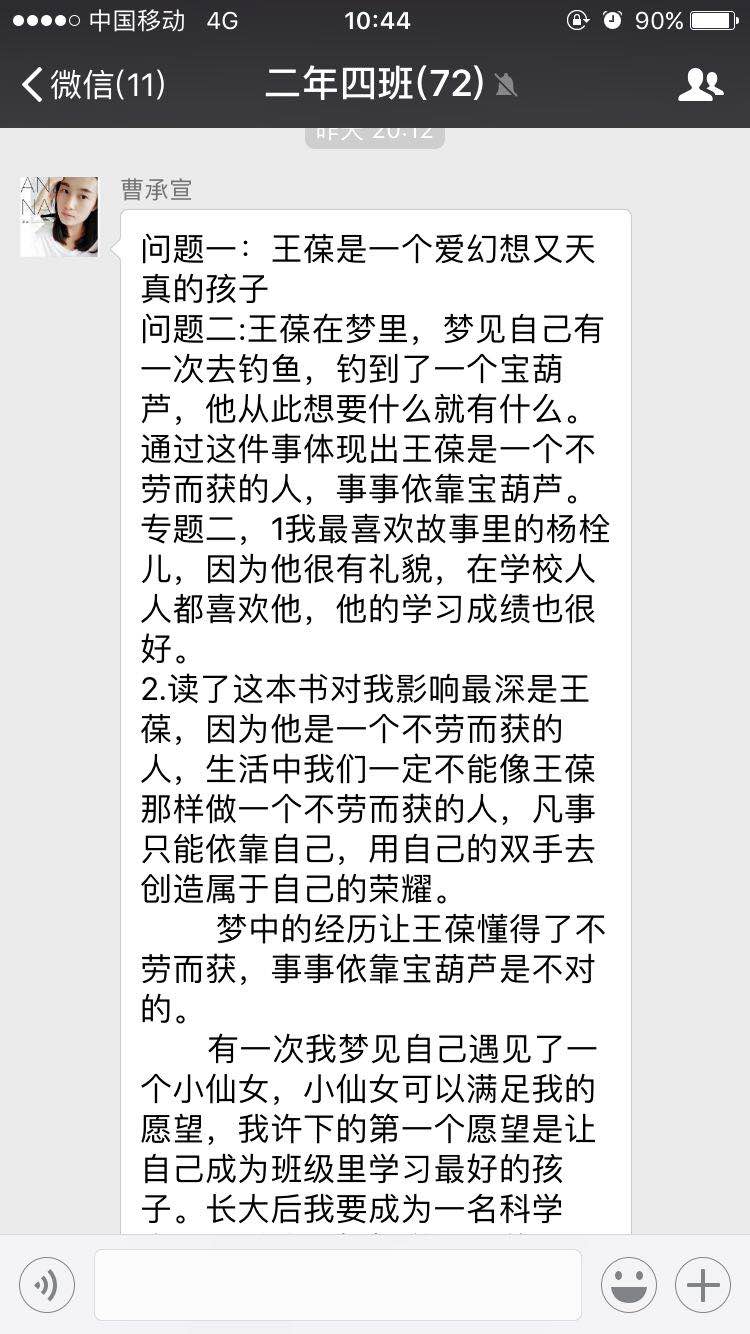Switch to voice message input
The height and width of the screenshot is (1334, 750).
click(x=47, y=1284)
